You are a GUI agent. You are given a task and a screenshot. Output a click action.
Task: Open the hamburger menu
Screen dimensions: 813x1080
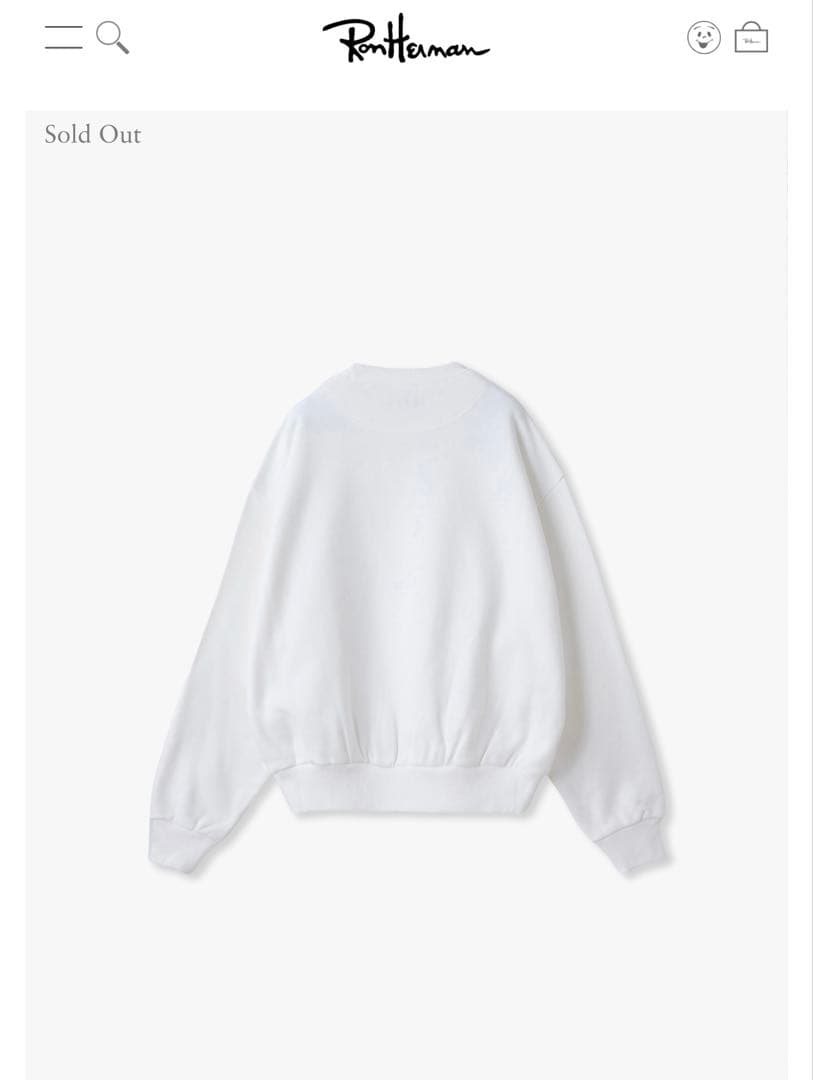[63, 38]
